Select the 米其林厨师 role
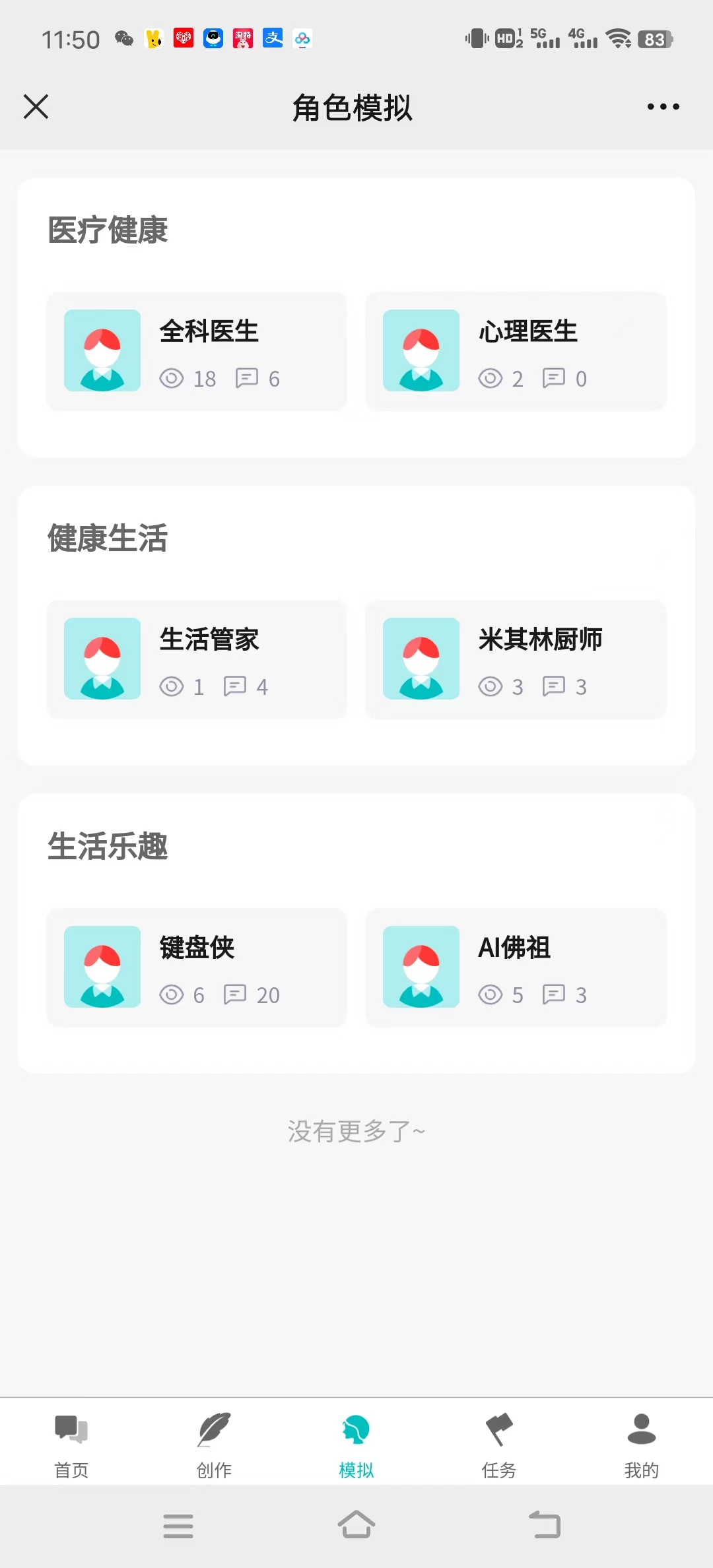The image size is (713, 1568). click(x=516, y=659)
